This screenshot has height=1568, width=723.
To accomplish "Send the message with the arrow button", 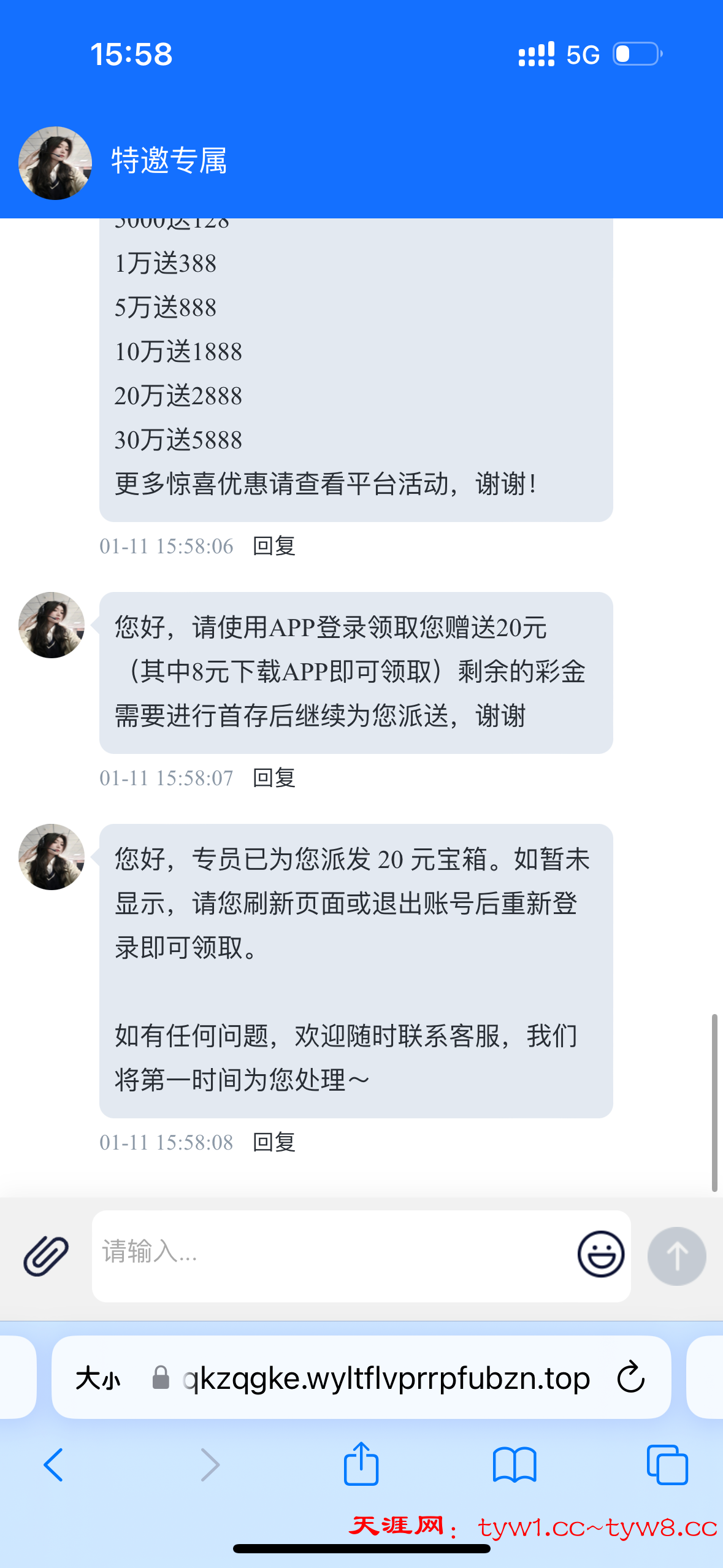I will 676,1256.
